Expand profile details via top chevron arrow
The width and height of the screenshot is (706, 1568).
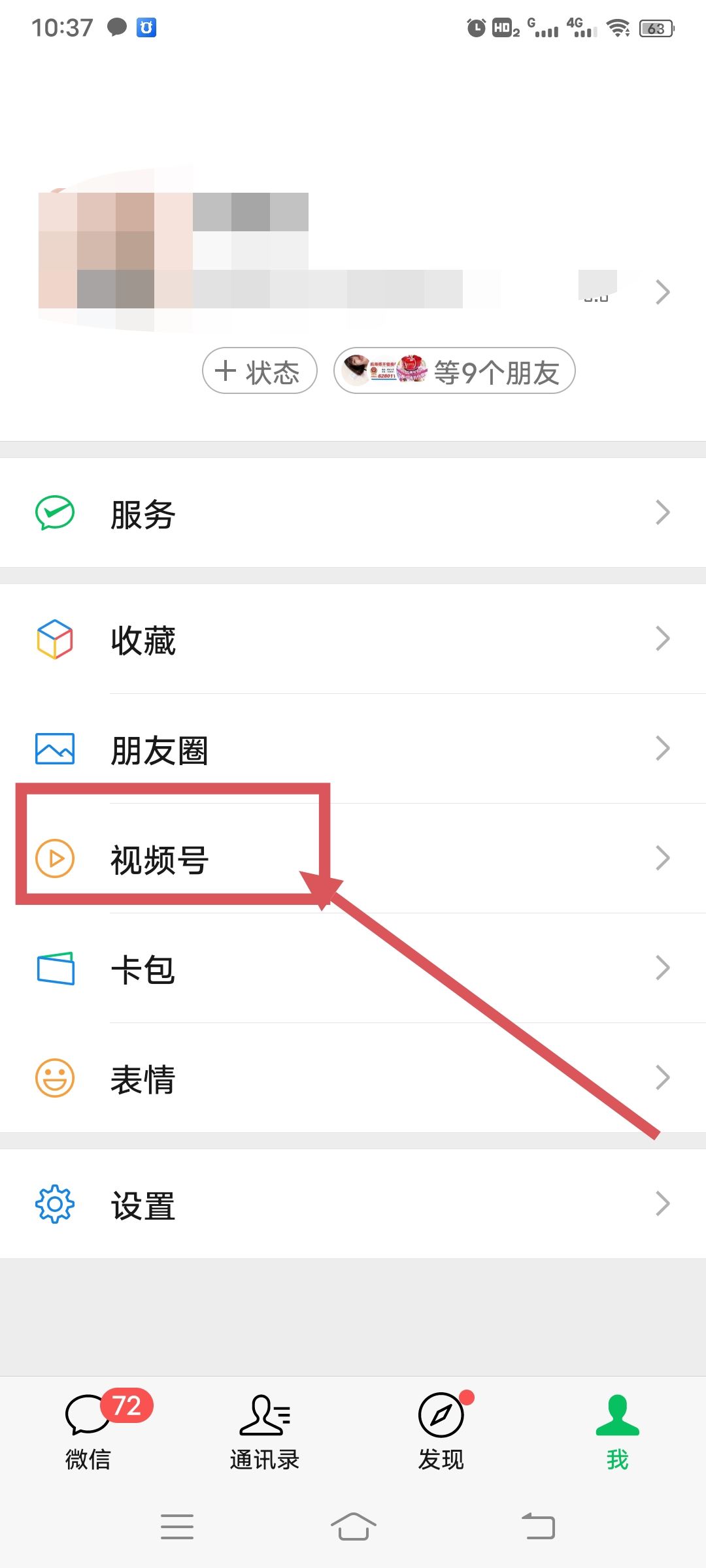click(x=664, y=291)
